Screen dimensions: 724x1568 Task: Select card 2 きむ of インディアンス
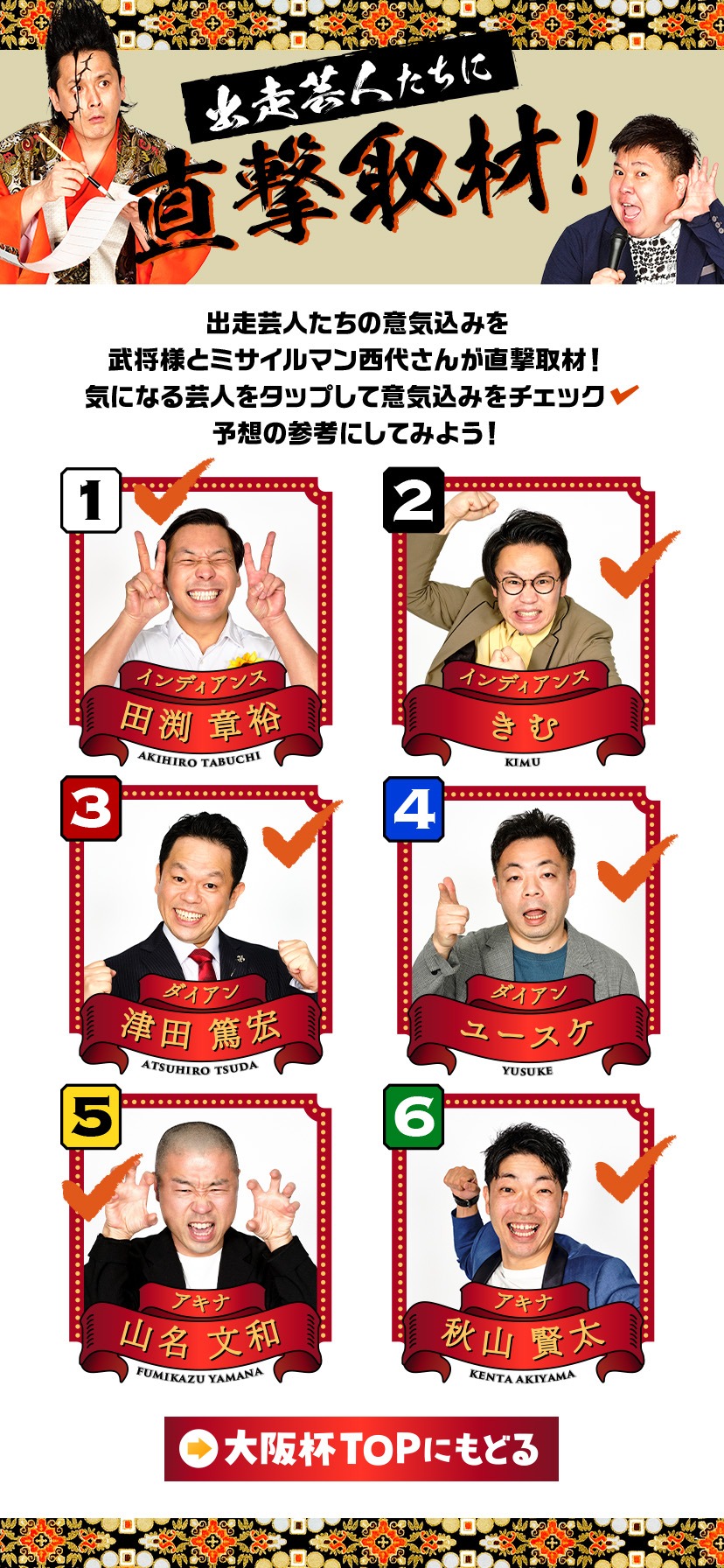(523, 621)
